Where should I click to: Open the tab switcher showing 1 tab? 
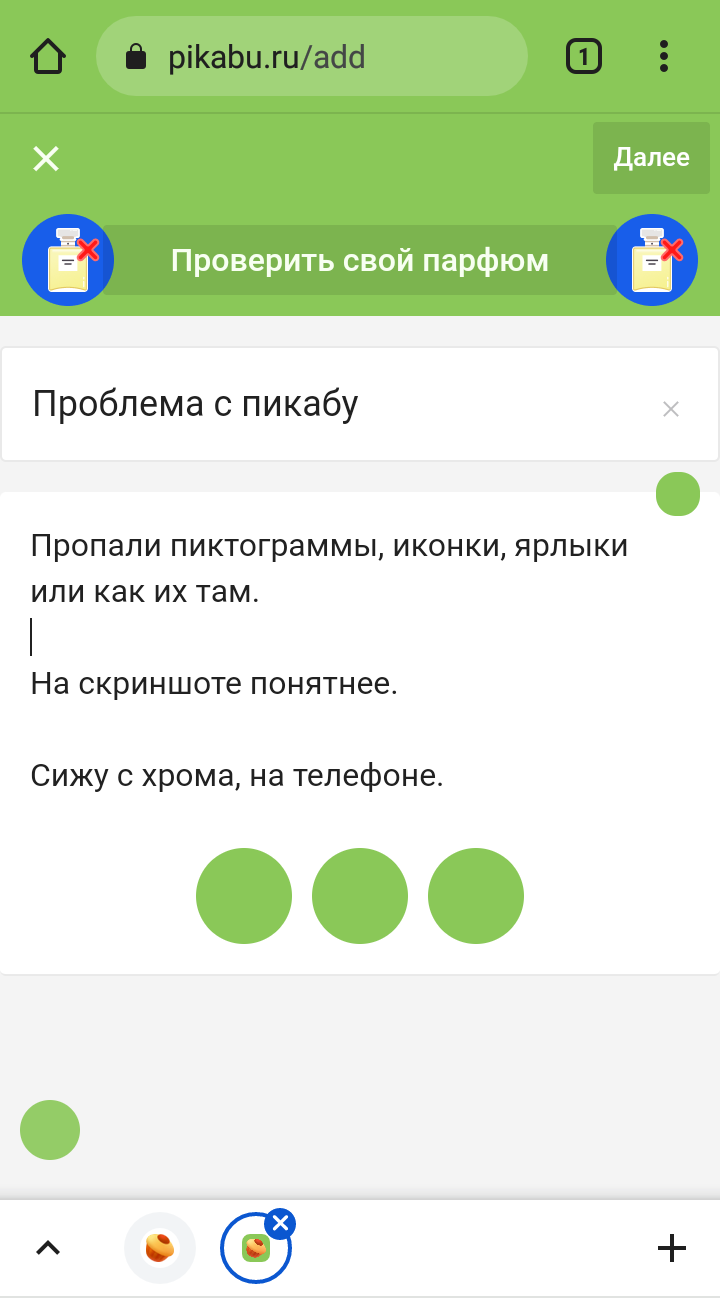coord(584,56)
